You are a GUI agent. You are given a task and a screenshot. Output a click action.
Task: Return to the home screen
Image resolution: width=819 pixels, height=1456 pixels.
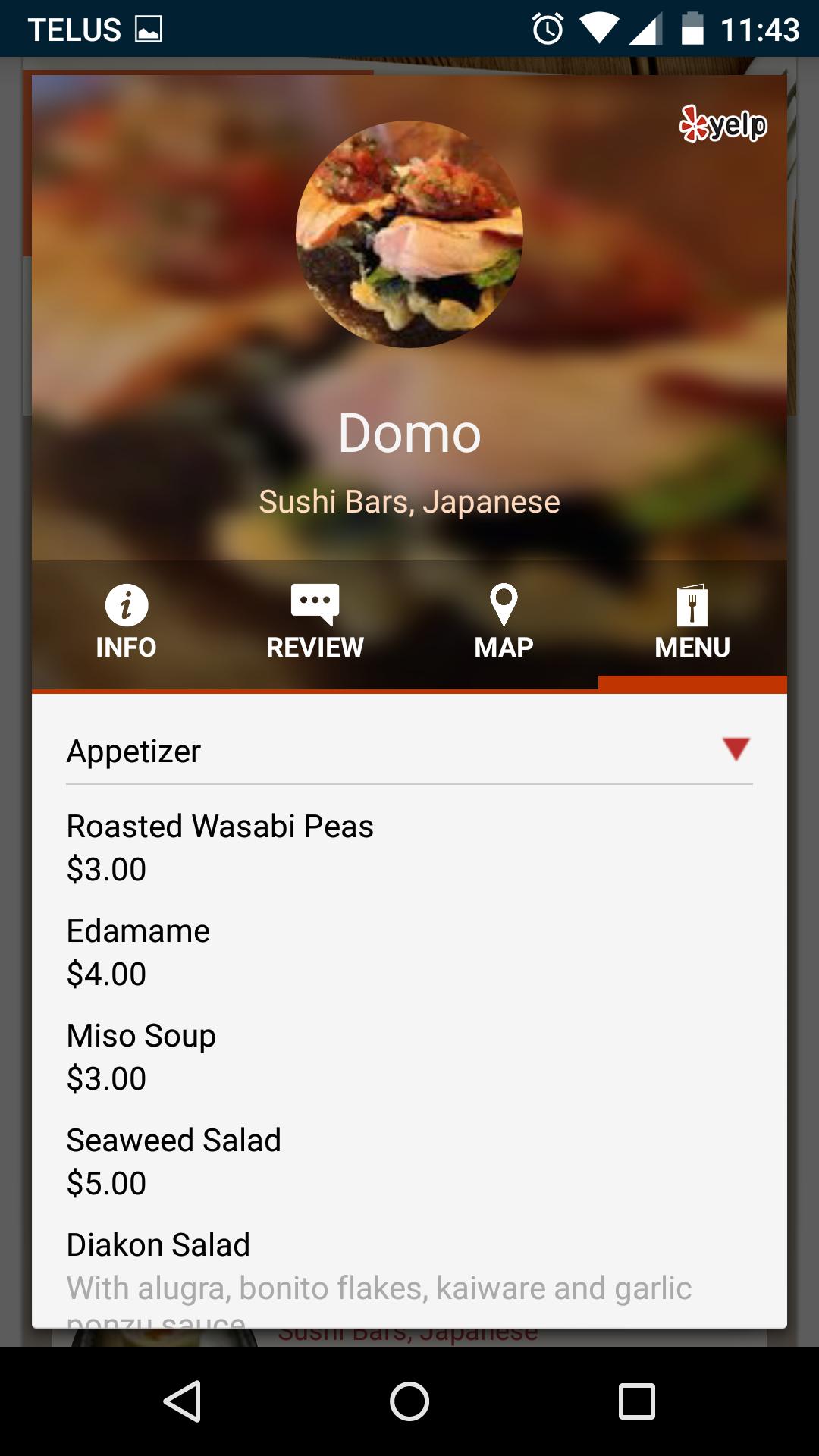[409, 1401]
